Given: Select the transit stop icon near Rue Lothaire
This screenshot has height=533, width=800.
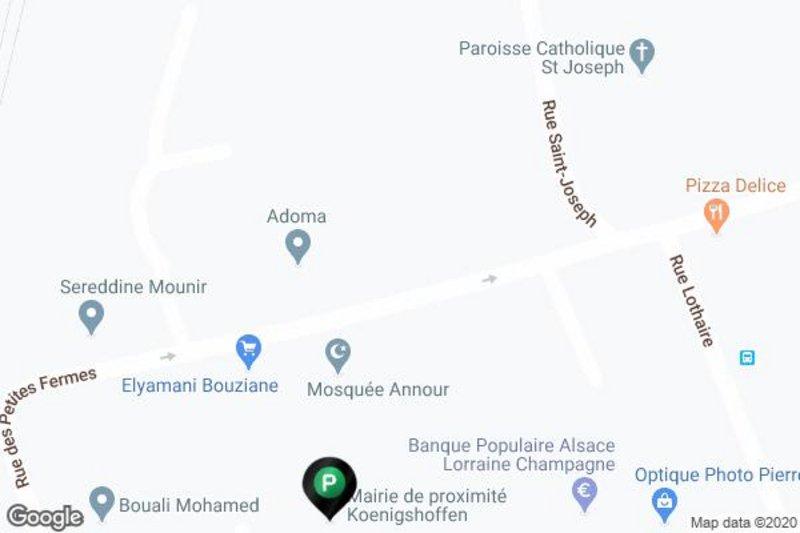Looking at the screenshot, I should click(746, 357).
